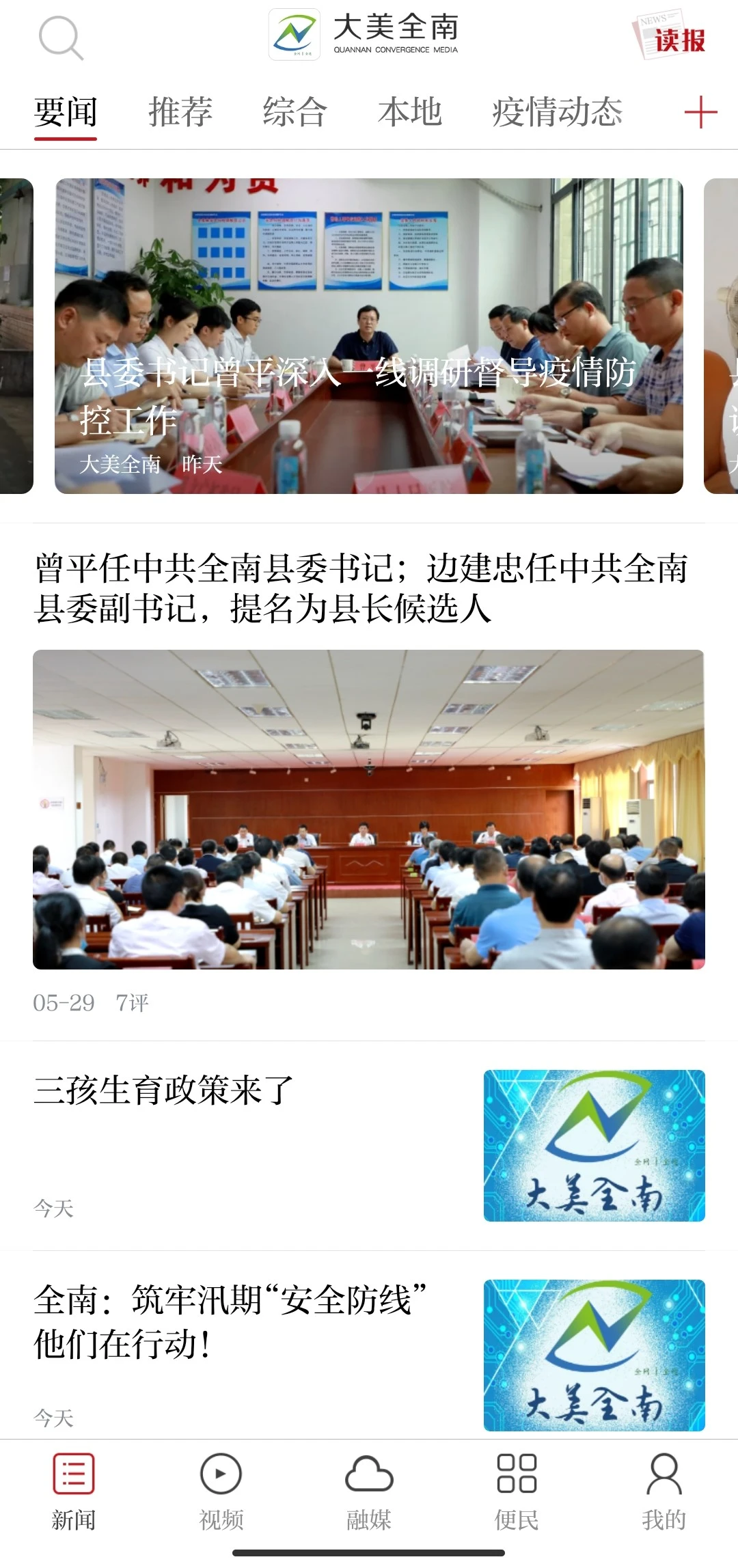Switch to the 推荐 tab
The width and height of the screenshot is (738, 1568).
point(180,112)
